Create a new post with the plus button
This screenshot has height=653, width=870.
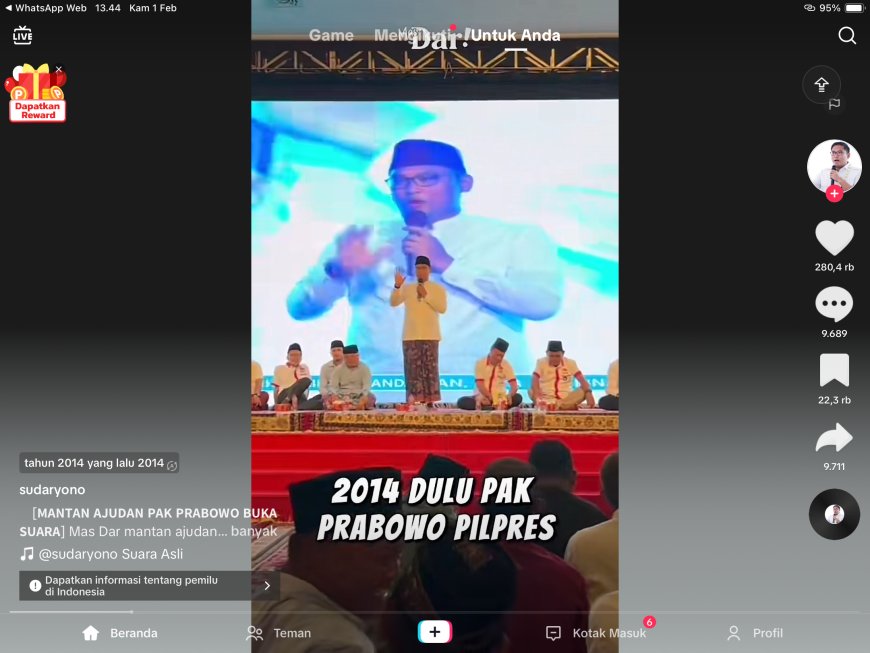pyautogui.click(x=435, y=632)
